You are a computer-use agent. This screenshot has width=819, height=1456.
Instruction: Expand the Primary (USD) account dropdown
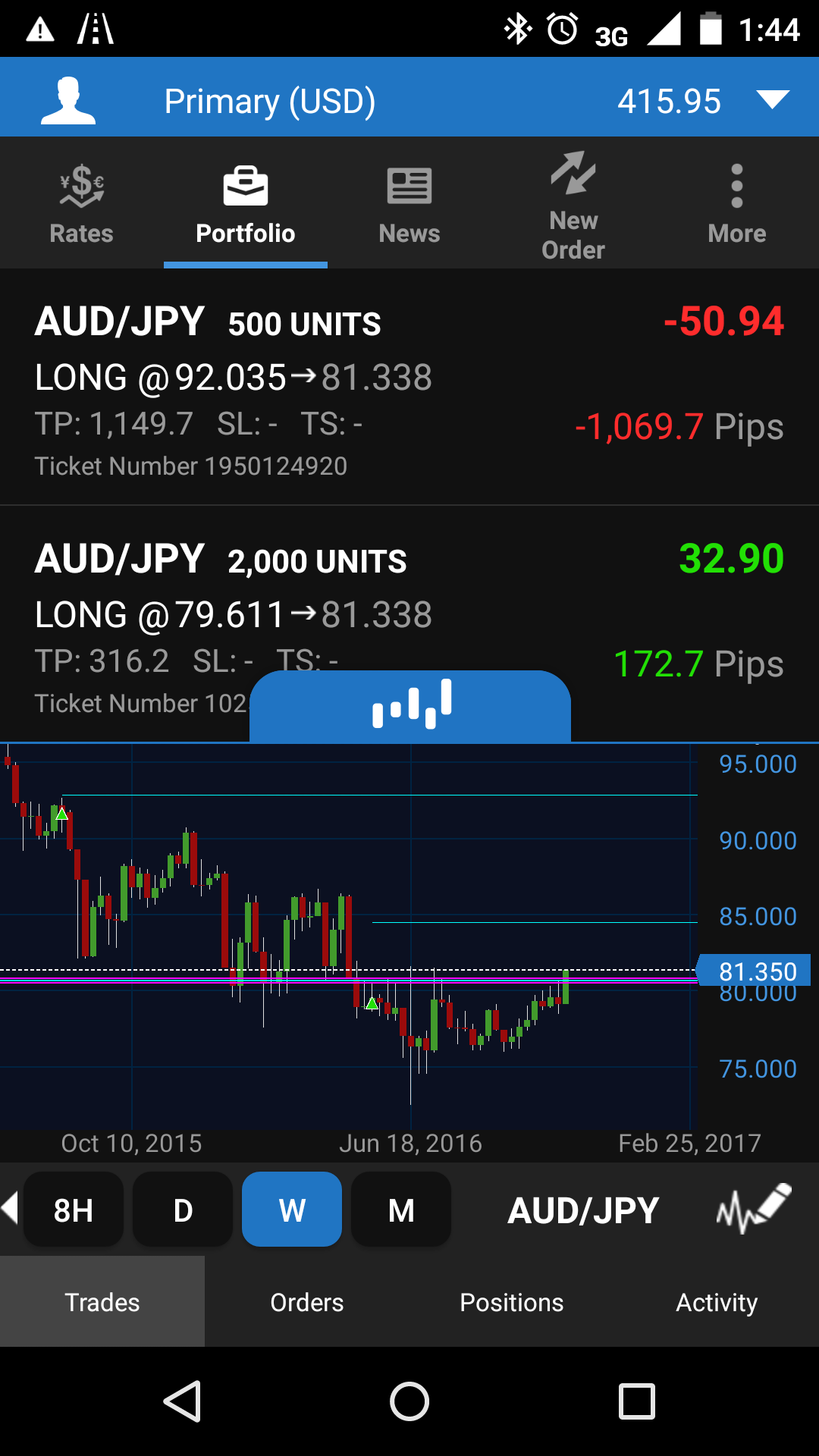(773, 100)
